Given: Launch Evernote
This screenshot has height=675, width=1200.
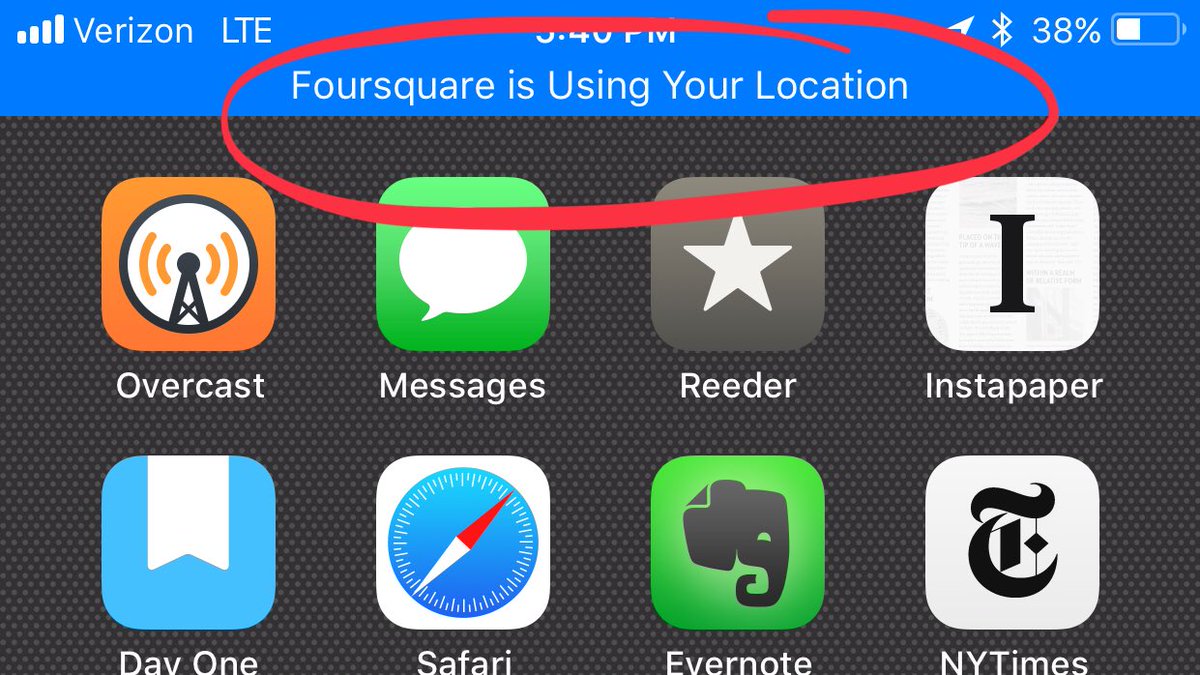Looking at the screenshot, I should [737, 542].
